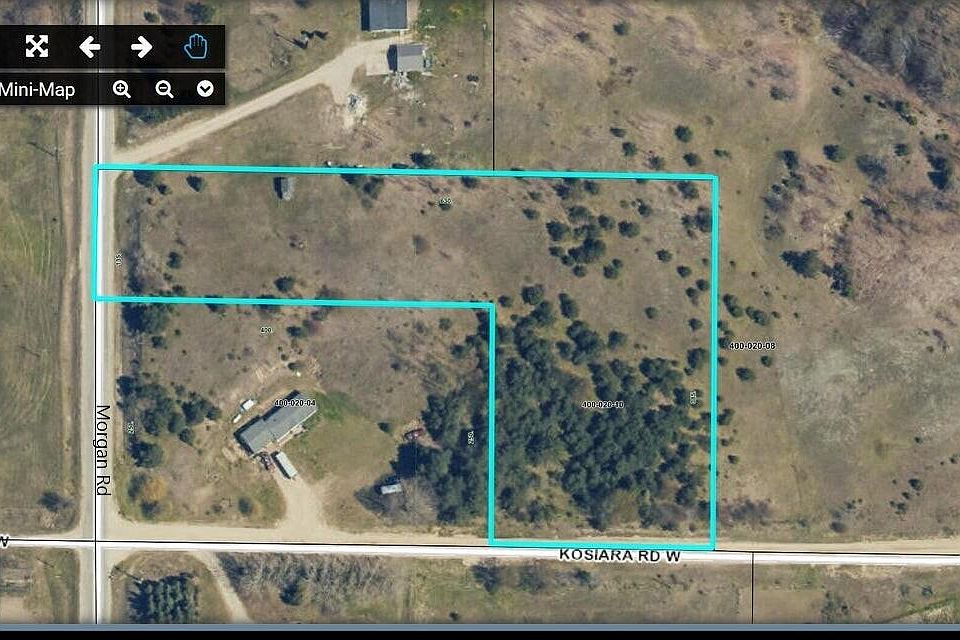Screen dimensions: 960x640
Task: Zoom in with the plus magnifier
Action: 122,89
